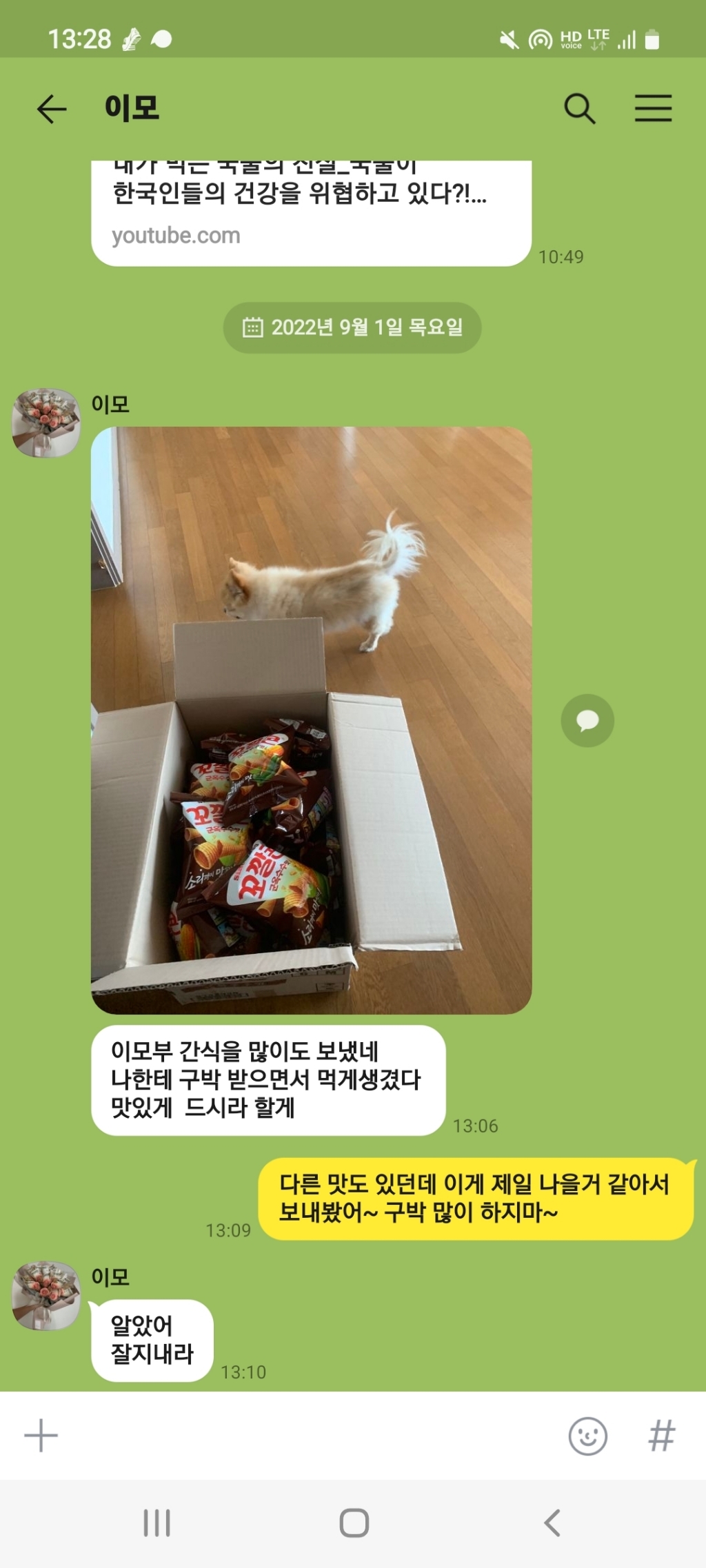706x1568 pixels.
Task: Search within this chat
Action: pyautogui.click(x=579, y=109)
